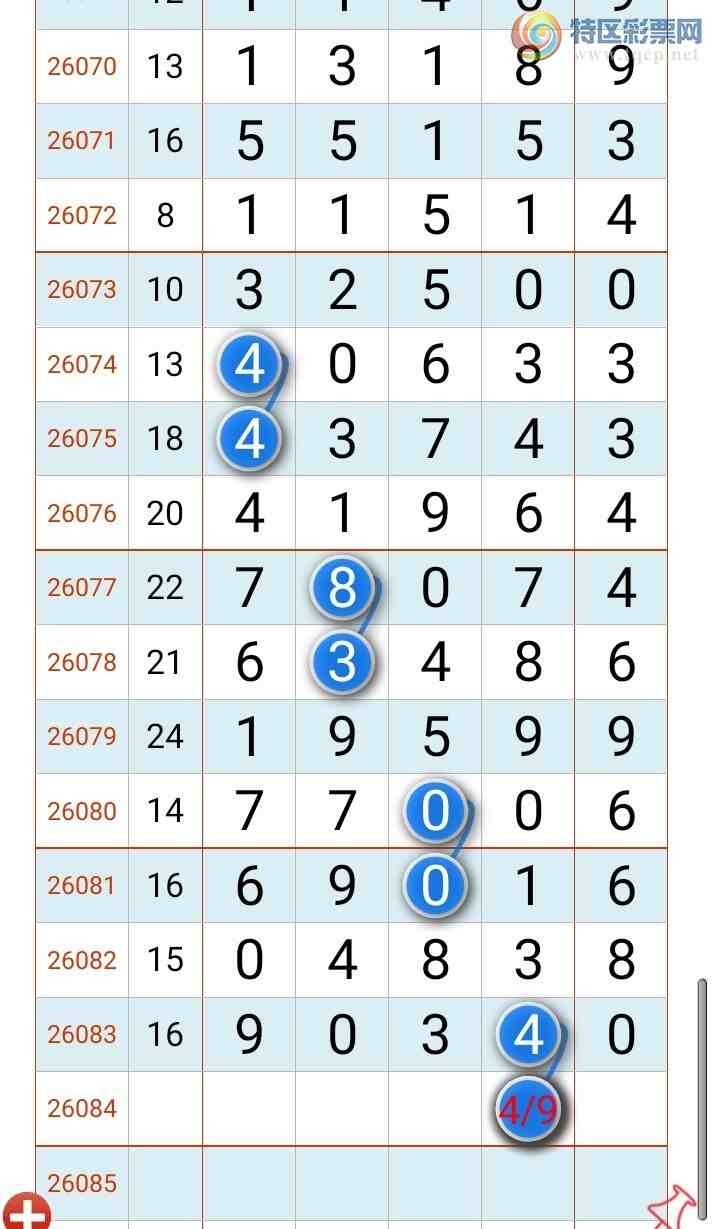The height and width of the screenshot is (1229, 712).
Task: Tap the 4/9 prediction marker in row 26084
Action: pyautogui.click(x=528, y=1109)
